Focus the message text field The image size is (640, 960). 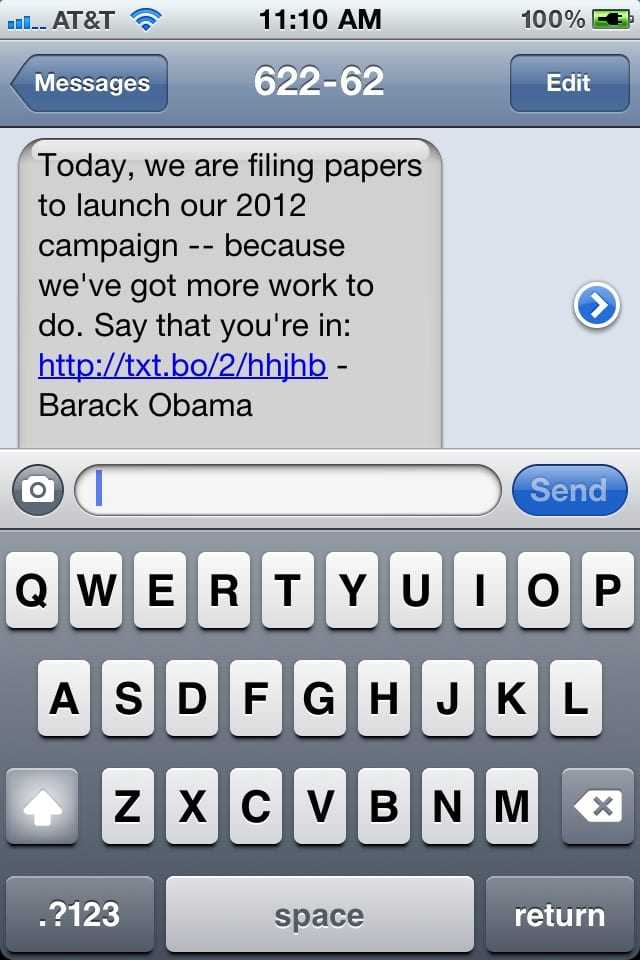[x=288, y=490]
